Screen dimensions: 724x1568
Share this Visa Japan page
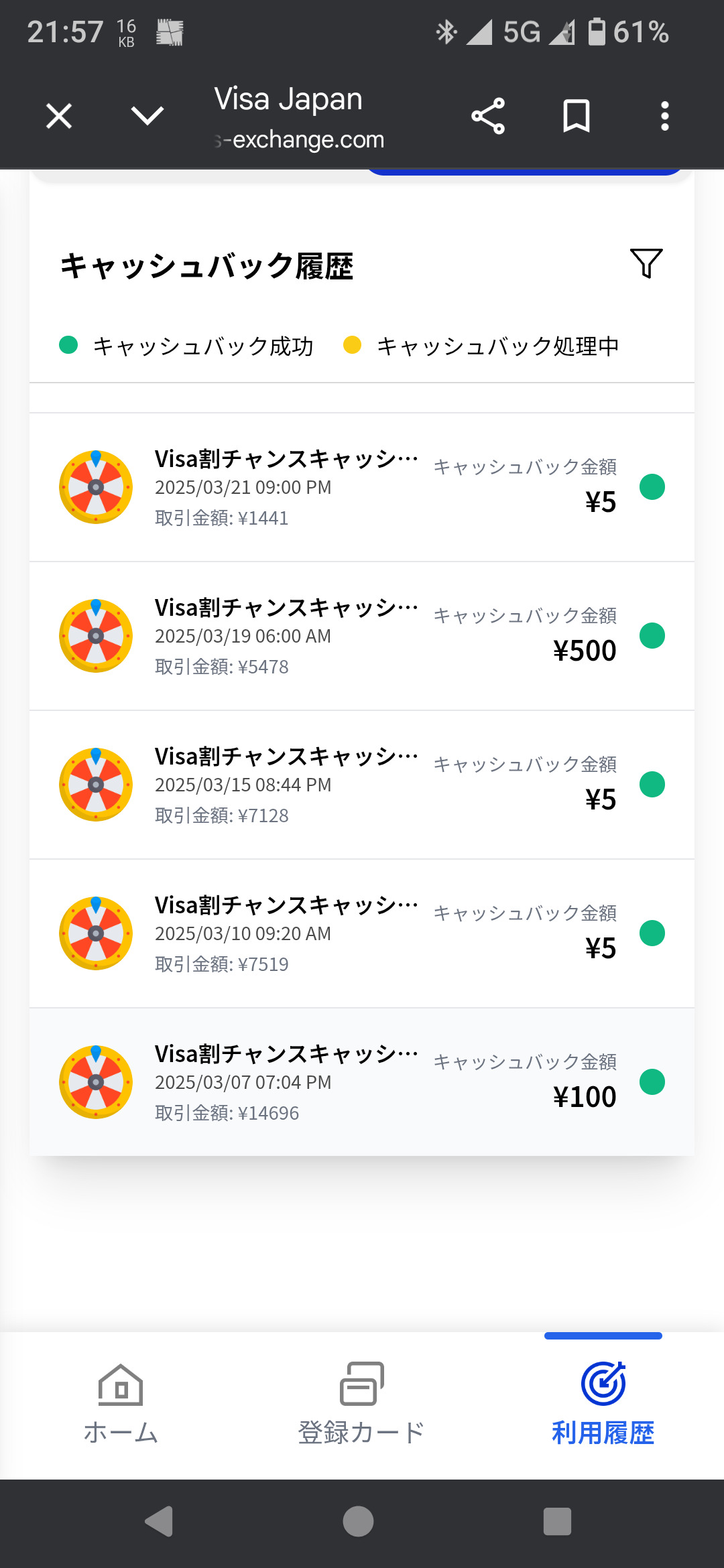[x=488, y=116]
